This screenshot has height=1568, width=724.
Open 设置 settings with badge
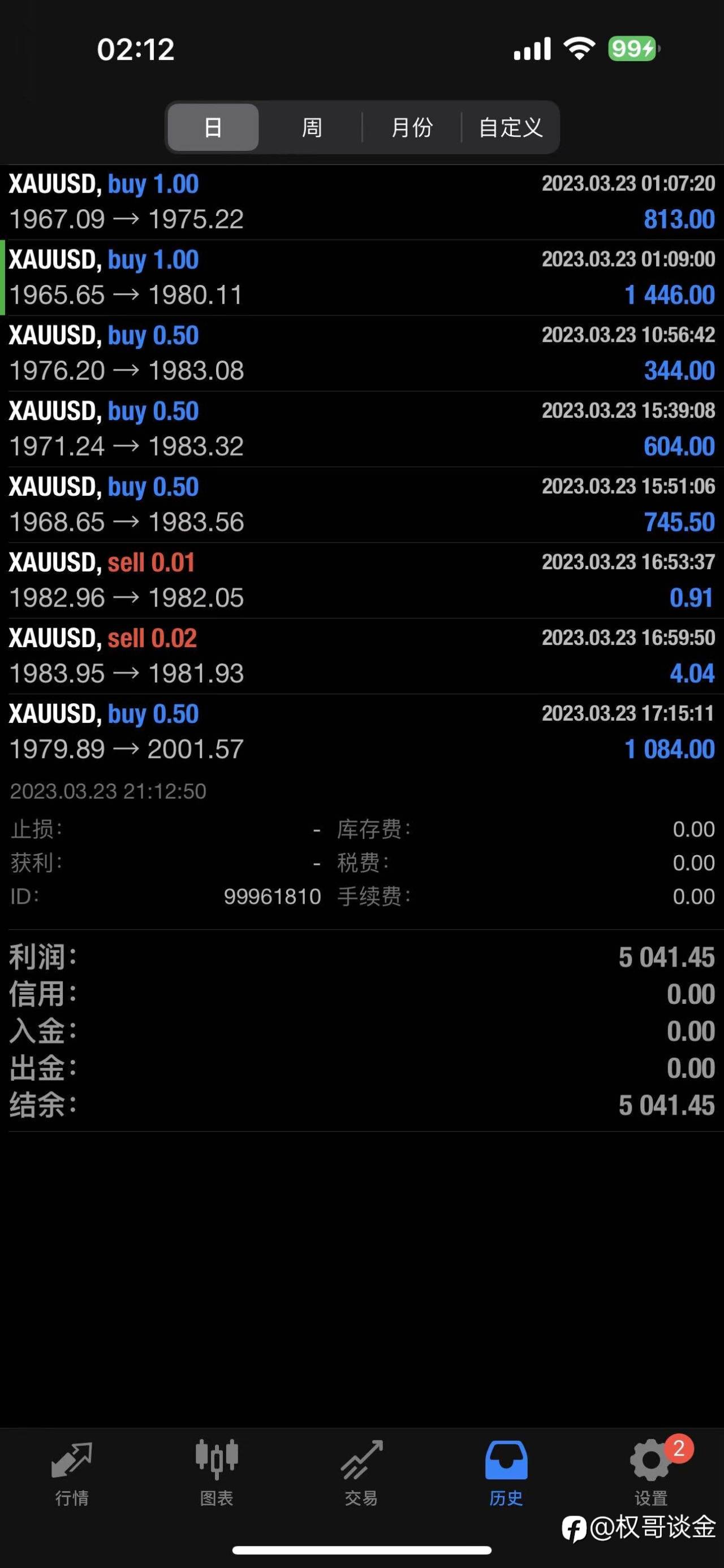pyautogui.click(x=652, y=1473)
